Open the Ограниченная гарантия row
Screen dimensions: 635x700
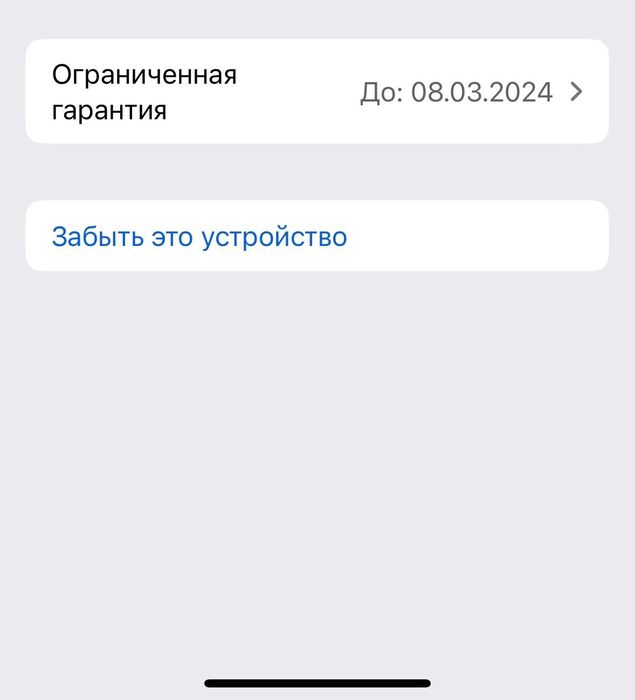pos(316,92)
